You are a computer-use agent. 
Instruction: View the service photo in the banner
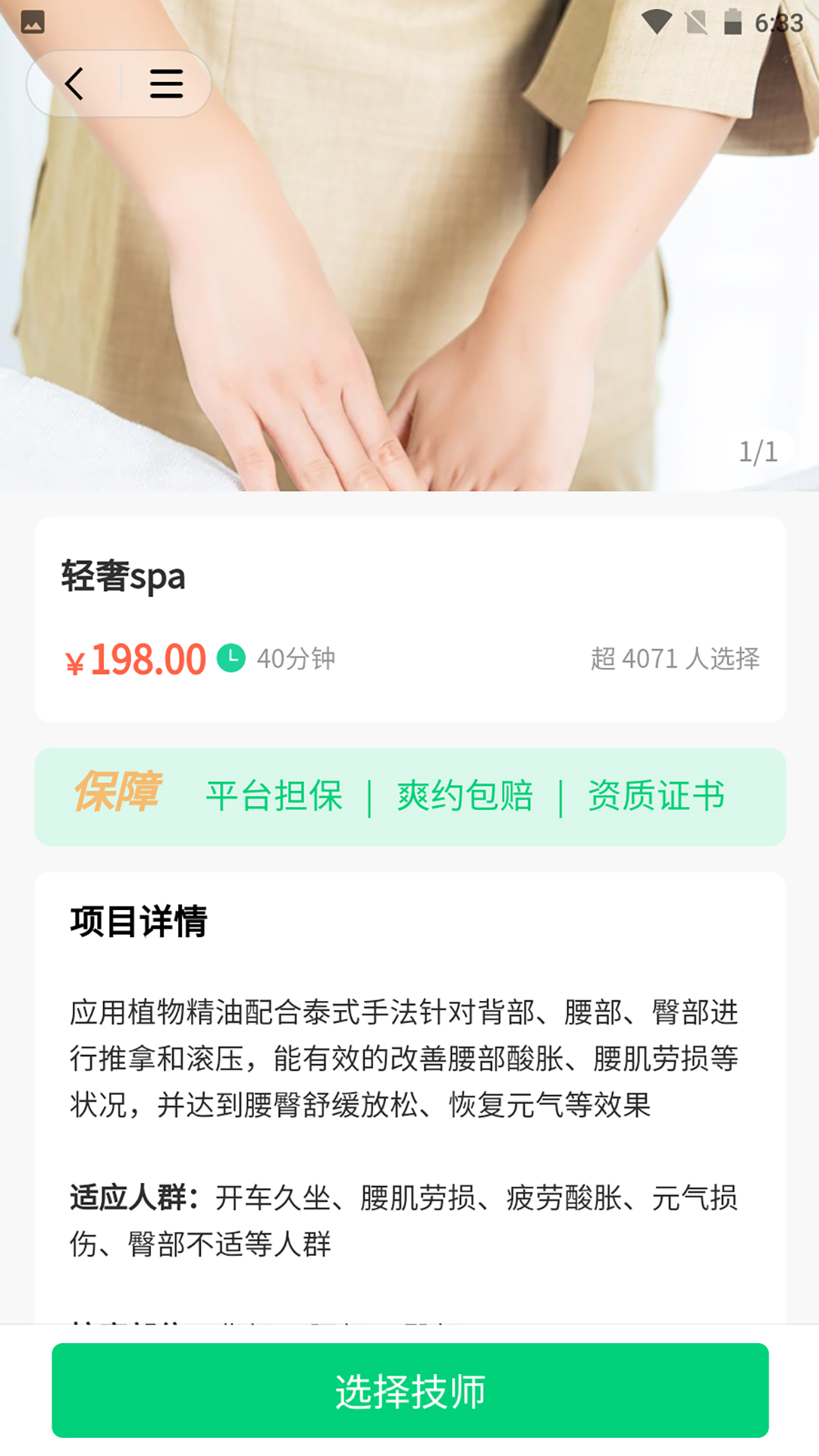409,246
